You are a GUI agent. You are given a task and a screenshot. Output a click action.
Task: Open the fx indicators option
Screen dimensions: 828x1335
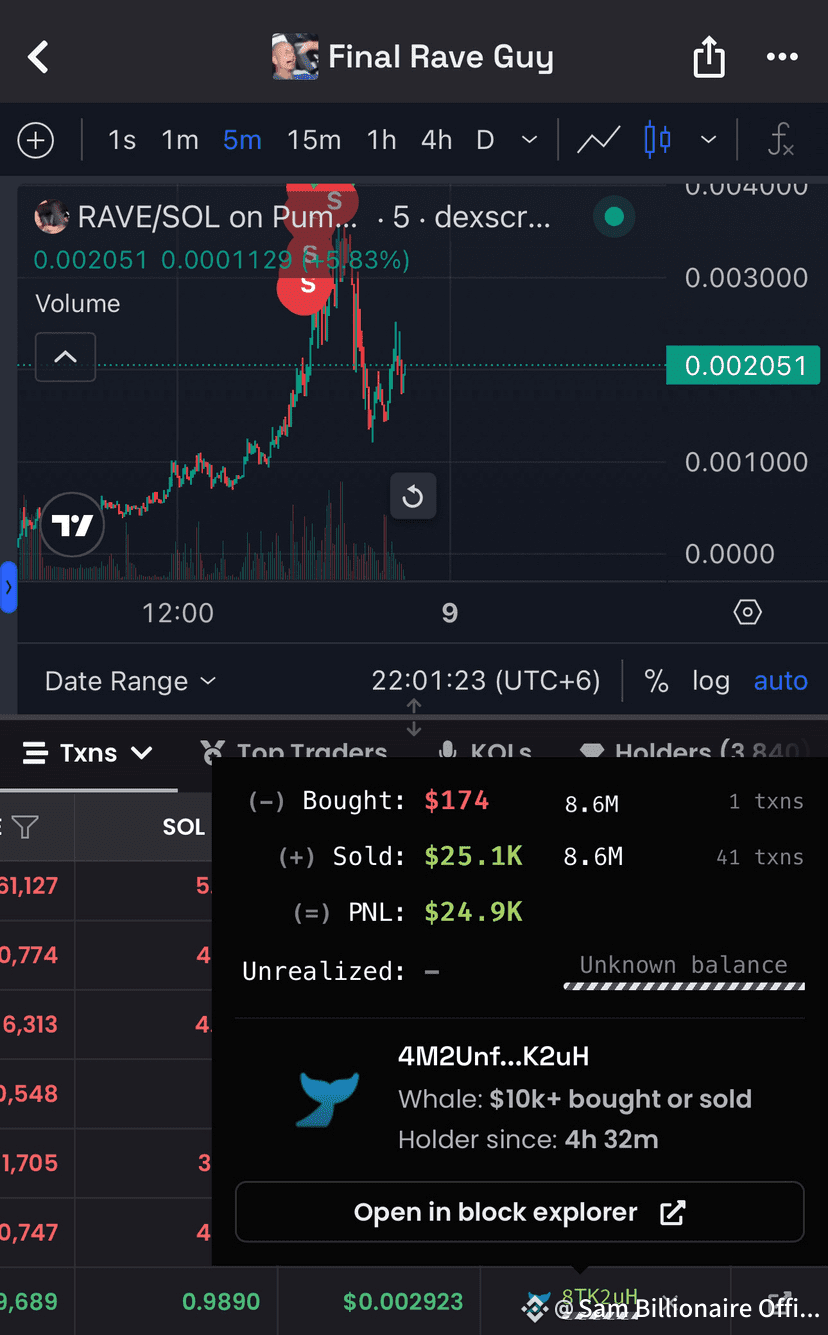[x=780, y=140]
